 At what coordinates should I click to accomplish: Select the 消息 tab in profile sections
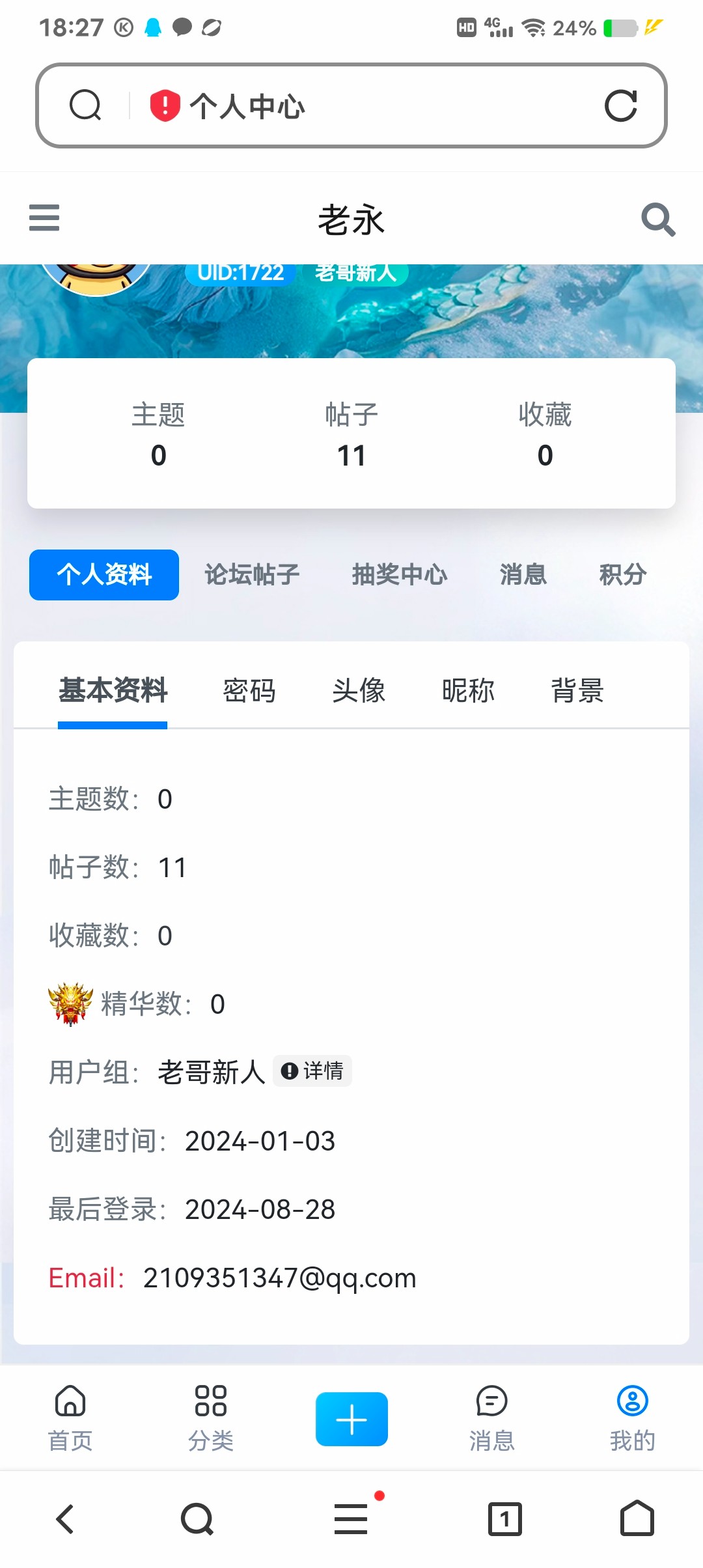(523, 575)
